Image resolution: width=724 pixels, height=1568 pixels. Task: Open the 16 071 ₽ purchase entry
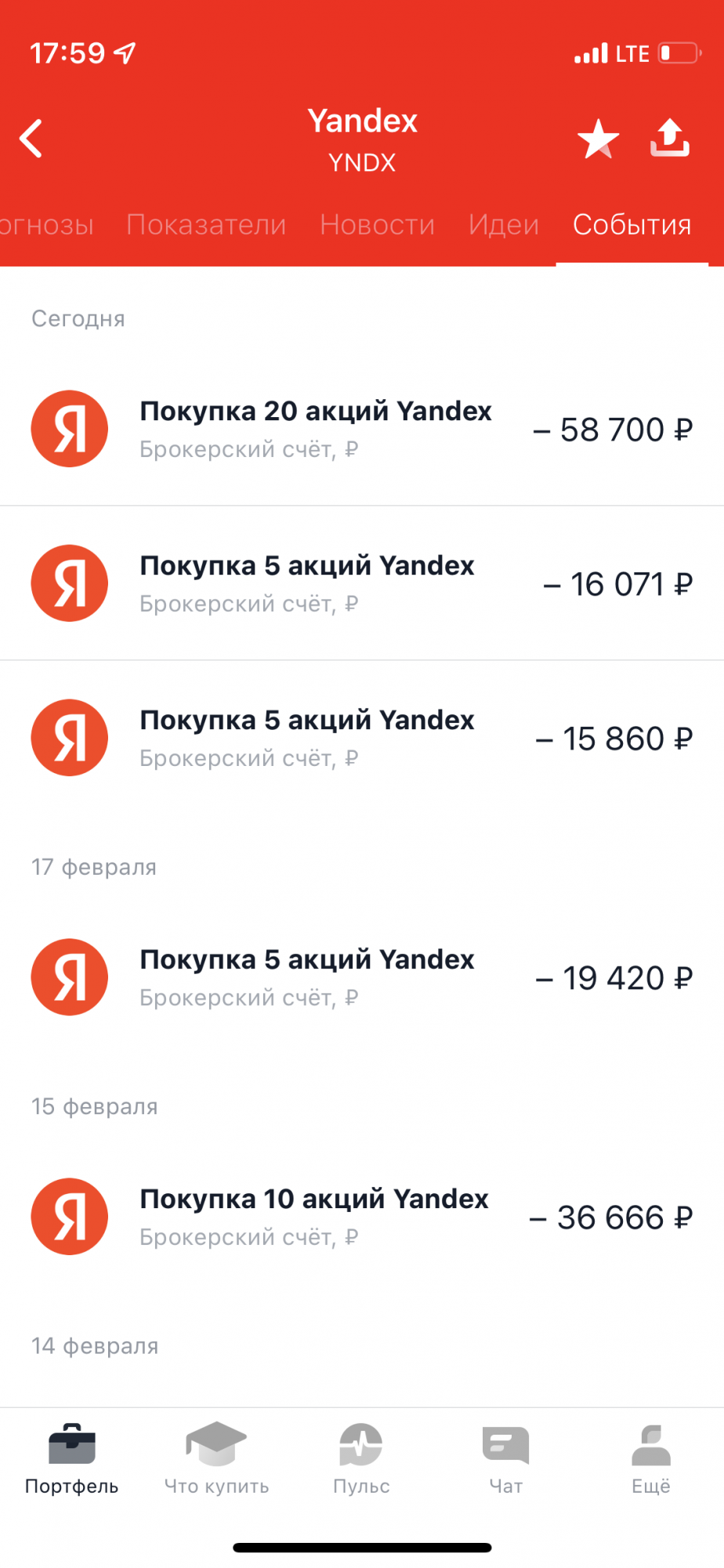(x=362, y=583)
